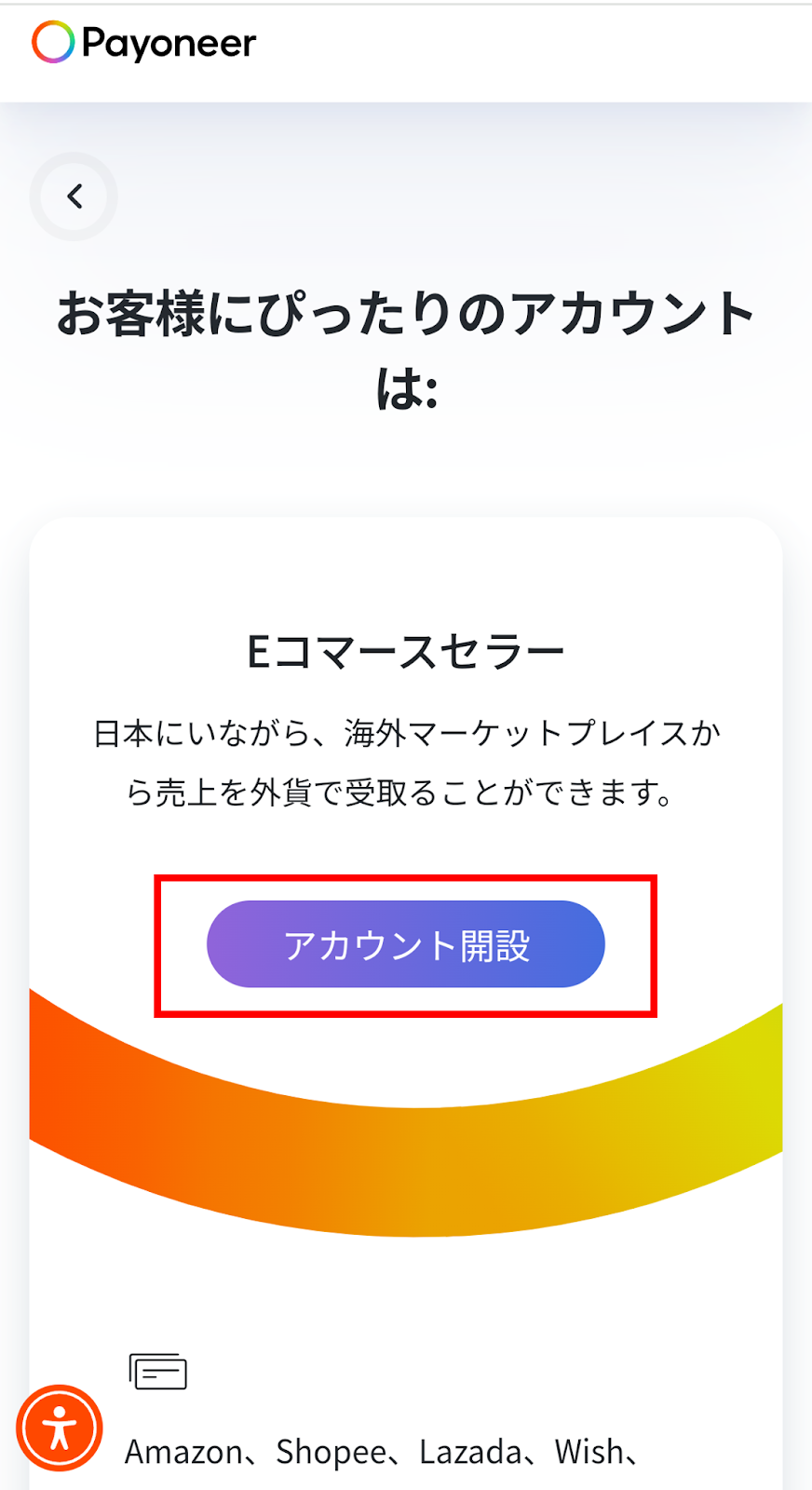
Task: Open the accessibility options button
Action: [60, 1429]
